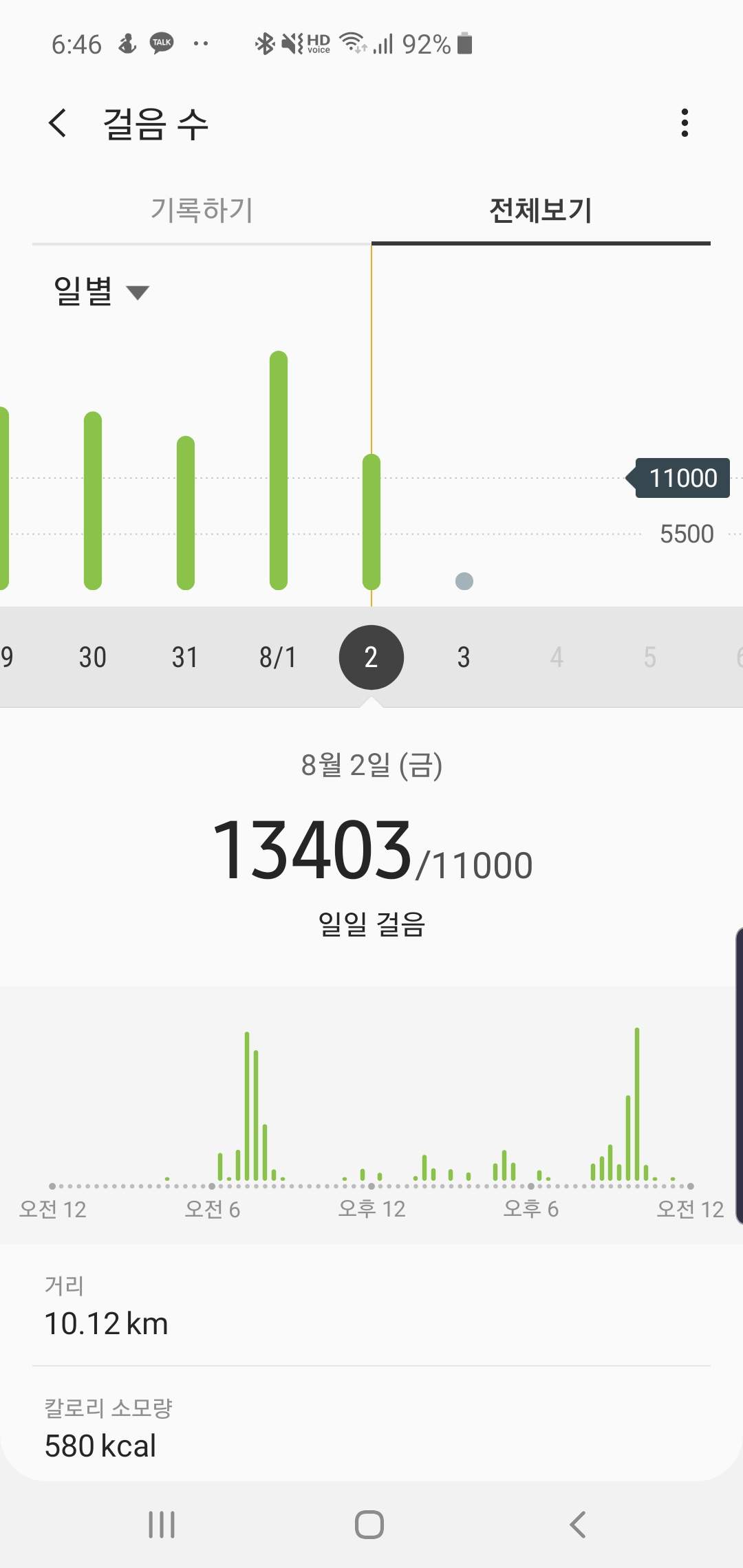Open the overflow menu
Viewport: 743px width, 1568px height.
coord(684,123)
